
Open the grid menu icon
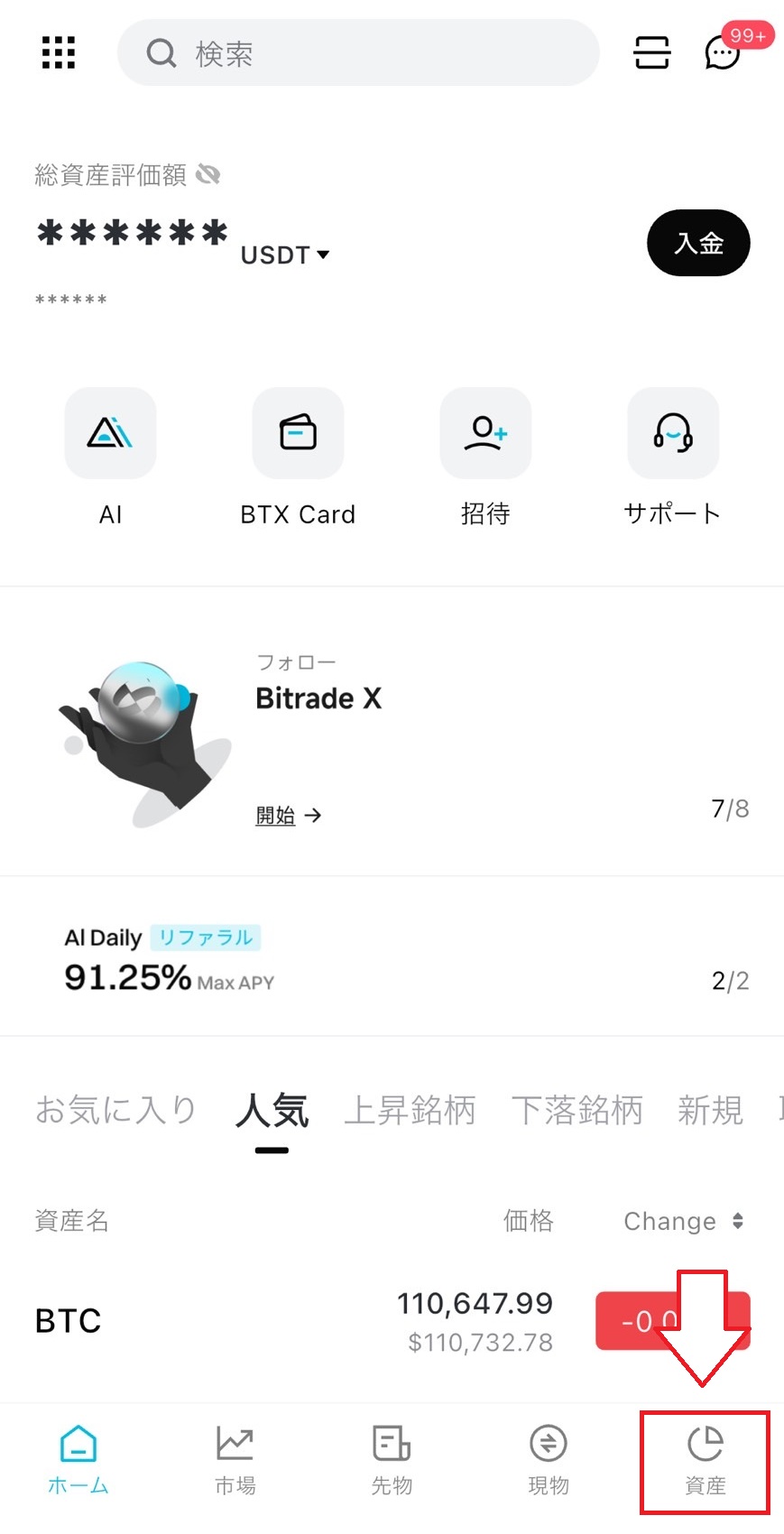[59, 52]
